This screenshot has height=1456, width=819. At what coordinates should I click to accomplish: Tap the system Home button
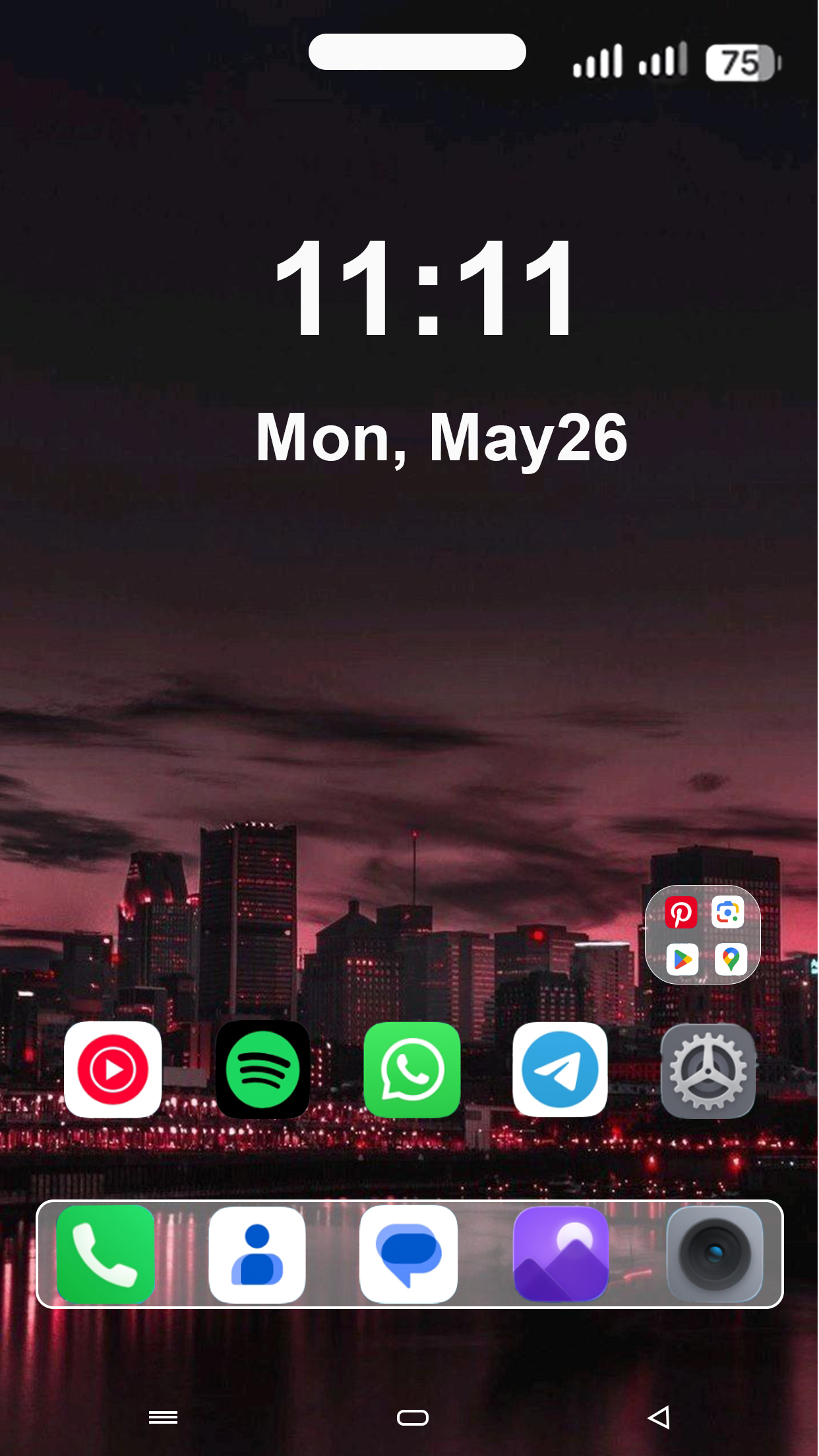413,1417
